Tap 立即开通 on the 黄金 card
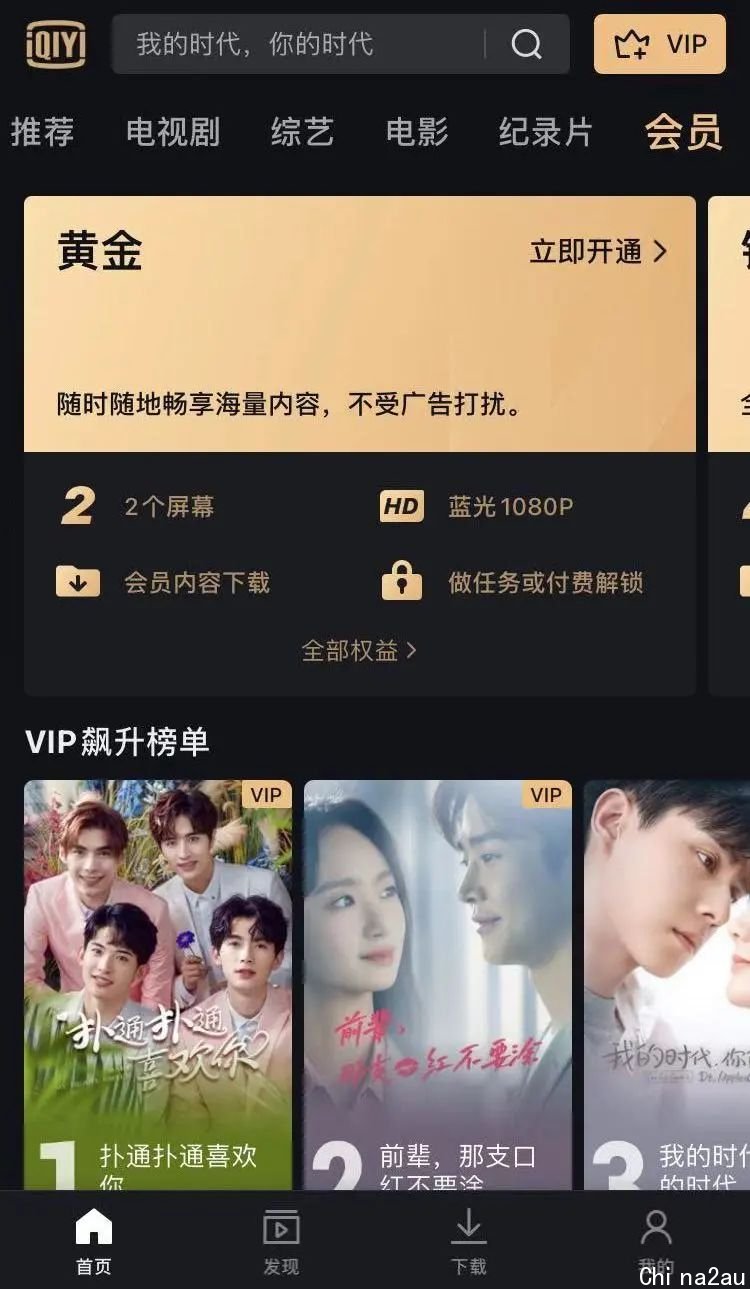Viewport: 750px width, 1289px height. 598,252
